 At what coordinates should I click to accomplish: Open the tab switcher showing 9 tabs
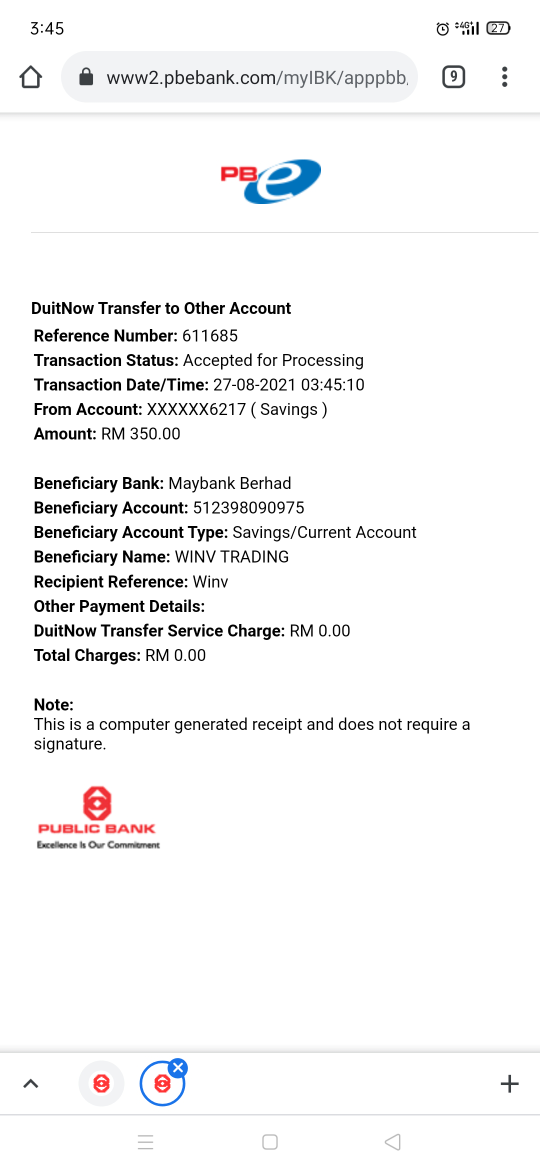point(453,77)
